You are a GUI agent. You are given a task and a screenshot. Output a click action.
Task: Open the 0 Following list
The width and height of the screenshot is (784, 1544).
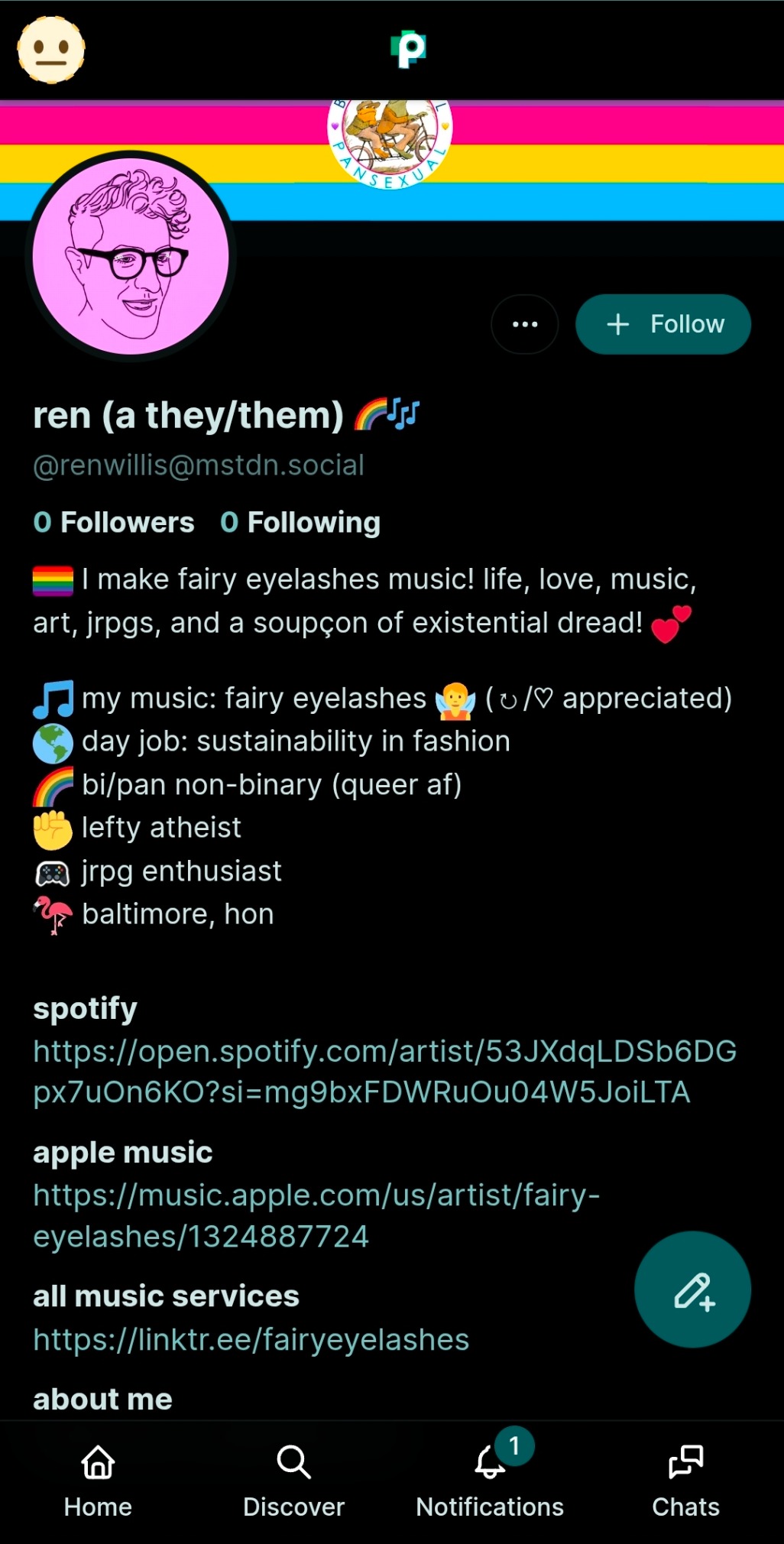pyautogui.click(x=300, y=522)
